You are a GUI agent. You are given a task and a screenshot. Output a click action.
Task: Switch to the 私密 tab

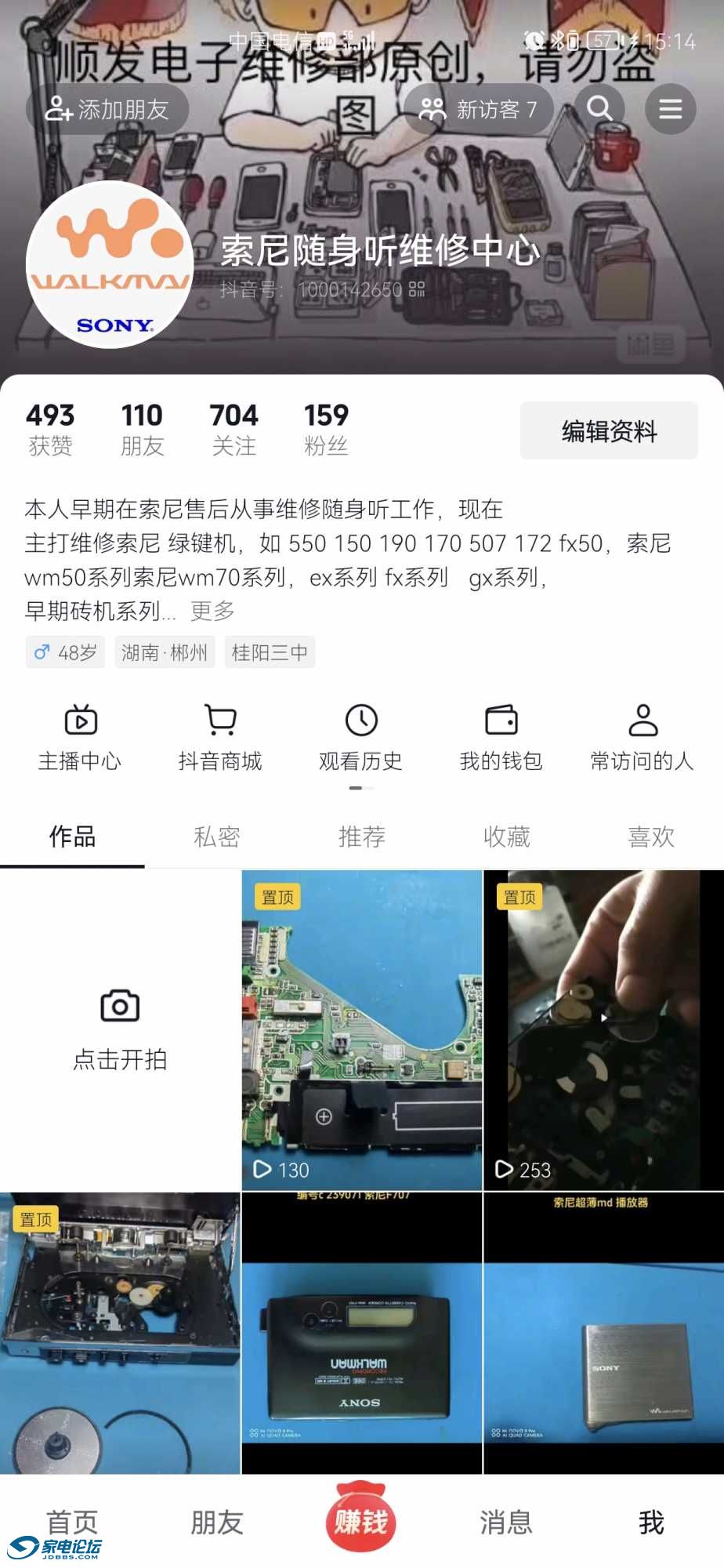click(217, 837)
